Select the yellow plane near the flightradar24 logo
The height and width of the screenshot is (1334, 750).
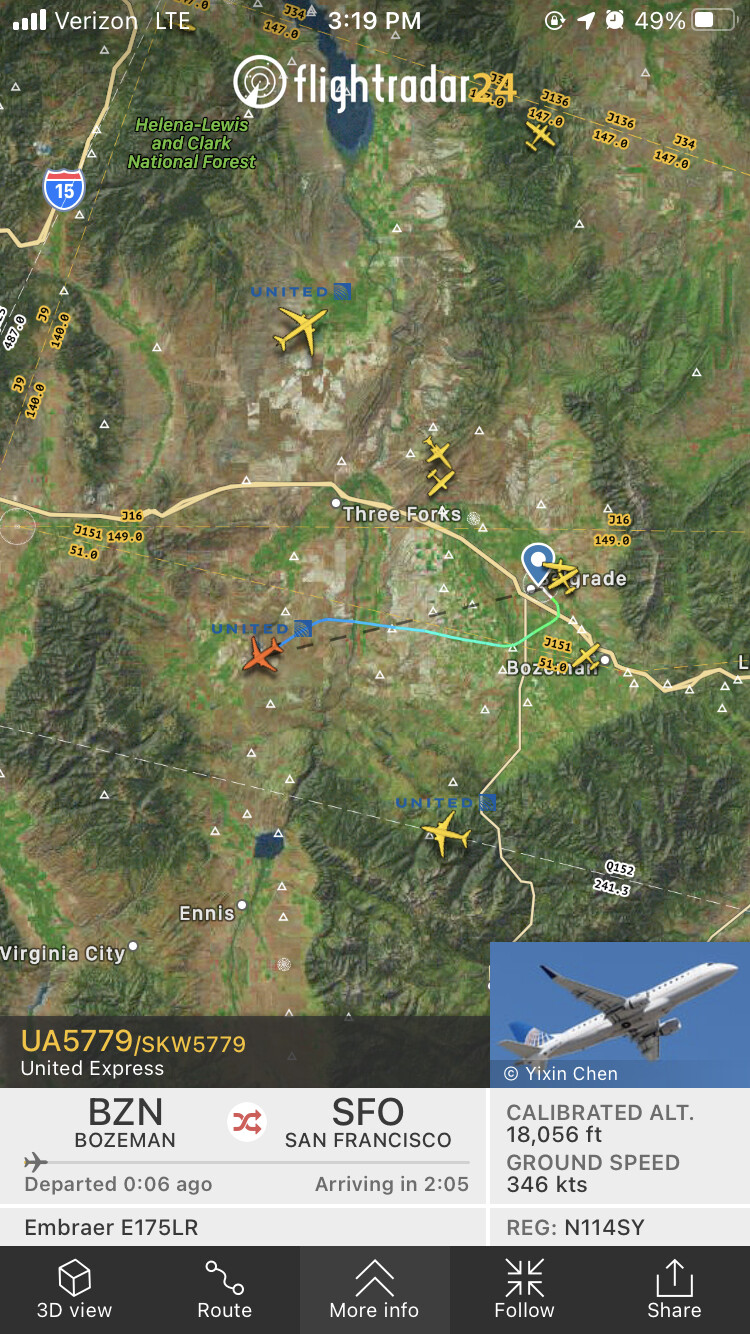pyautogui.click(x=540, y=134)
